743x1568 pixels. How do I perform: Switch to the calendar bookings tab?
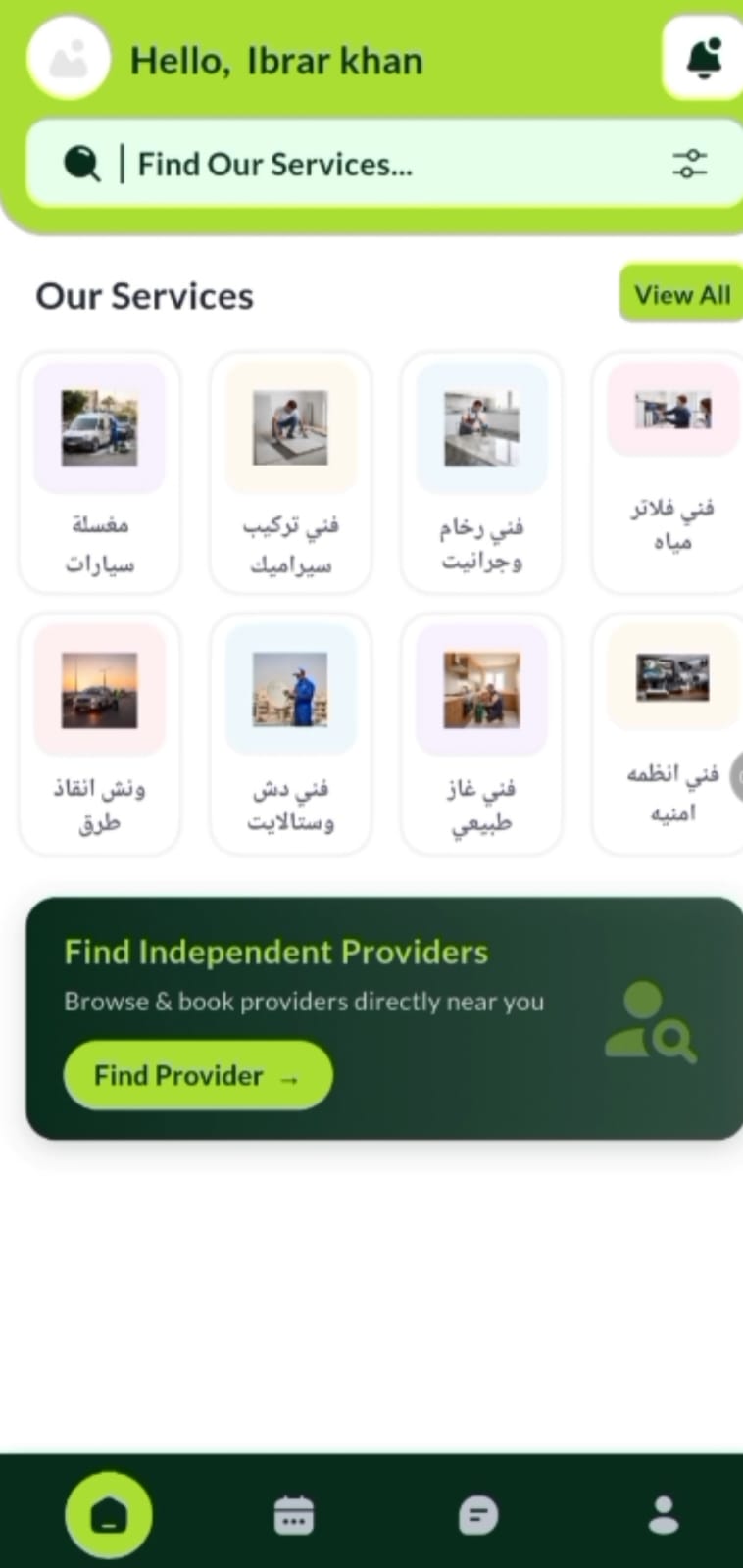click(x=293, y=1515)
